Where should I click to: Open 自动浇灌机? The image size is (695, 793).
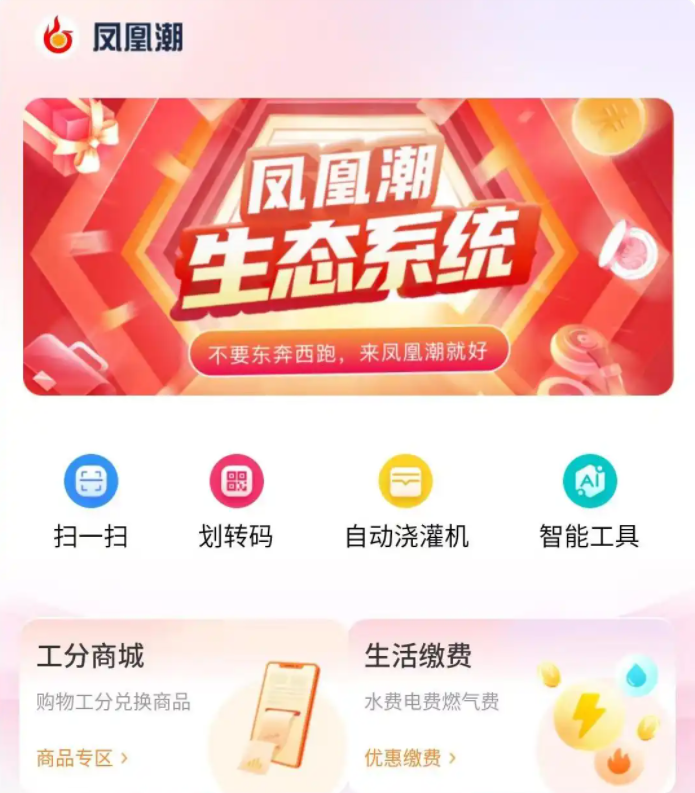click(x=405, y=481)
